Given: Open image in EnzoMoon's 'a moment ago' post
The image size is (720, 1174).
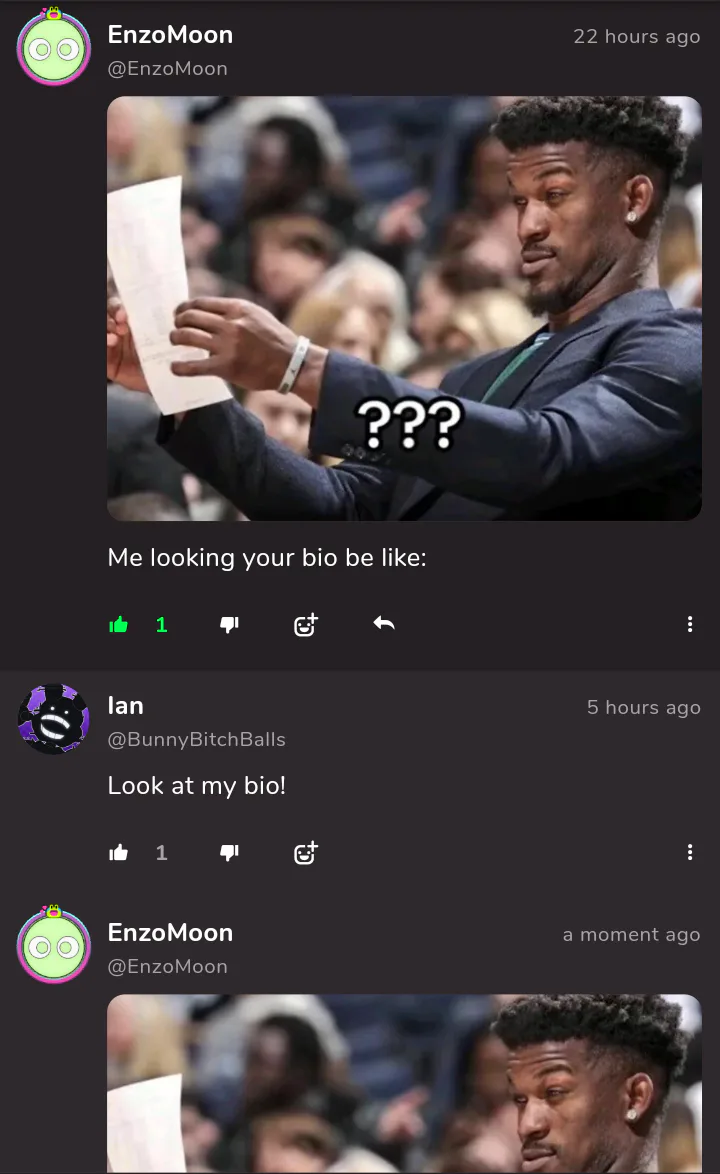Looking at the screenshot, I should 404,1083.
